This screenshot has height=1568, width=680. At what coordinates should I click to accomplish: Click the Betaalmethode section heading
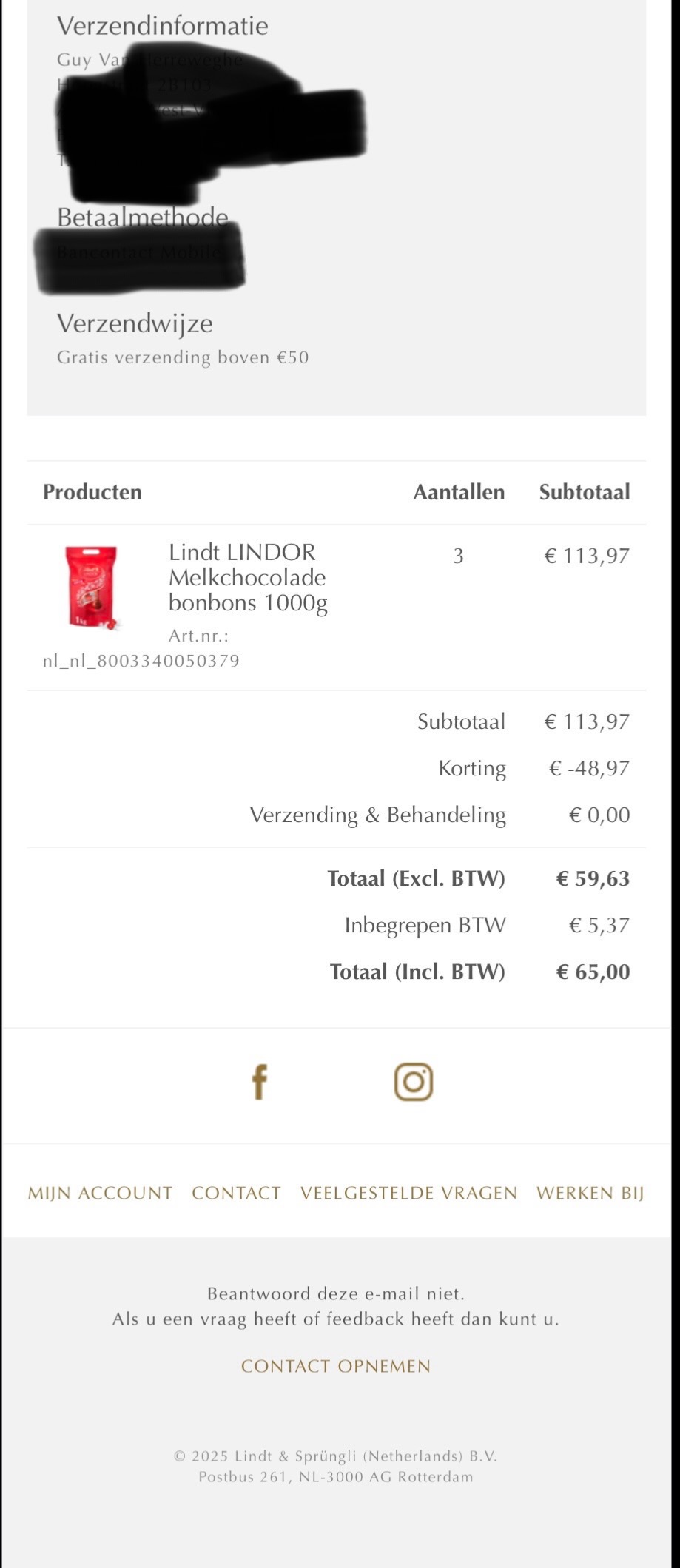coord(142,217)
